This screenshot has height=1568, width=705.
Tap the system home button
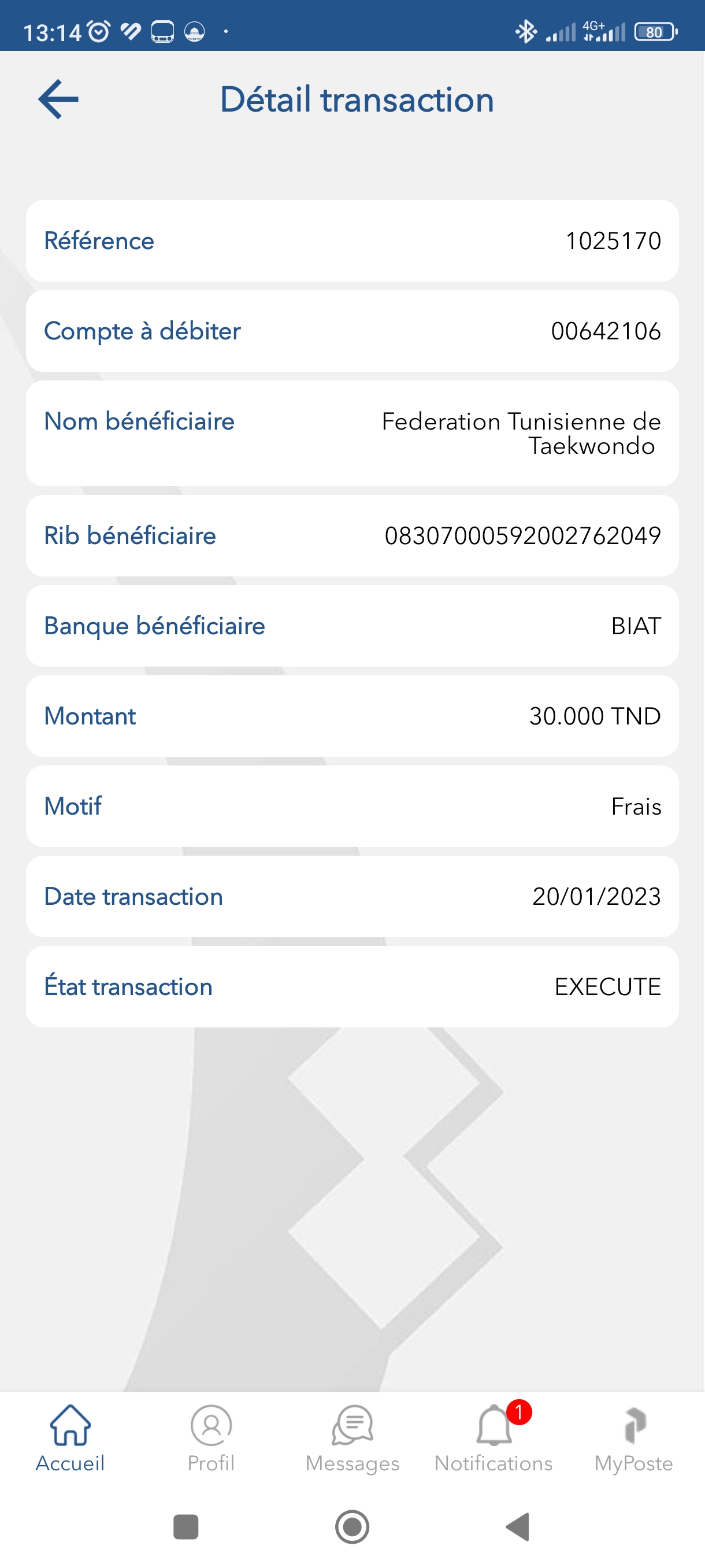pos(352,1526)
